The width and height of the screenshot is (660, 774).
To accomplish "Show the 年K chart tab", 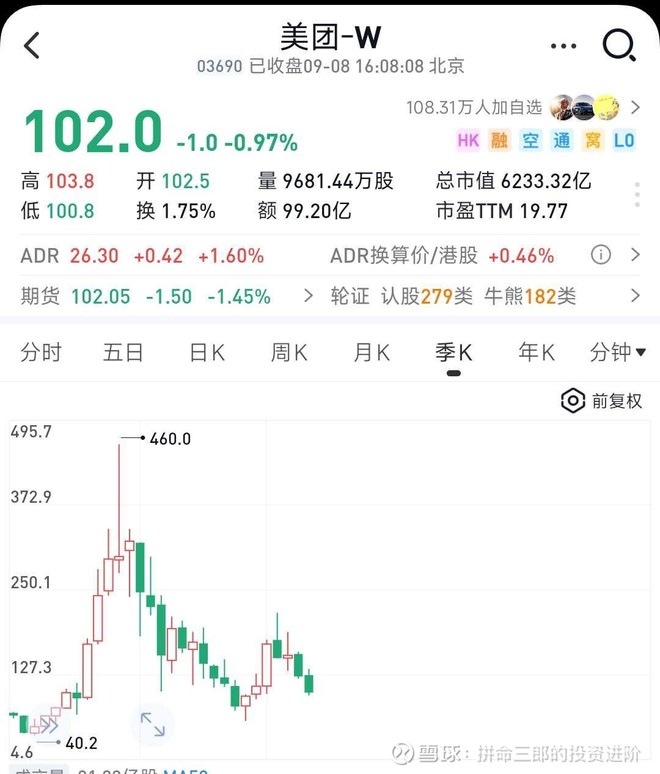I will 535,352.
